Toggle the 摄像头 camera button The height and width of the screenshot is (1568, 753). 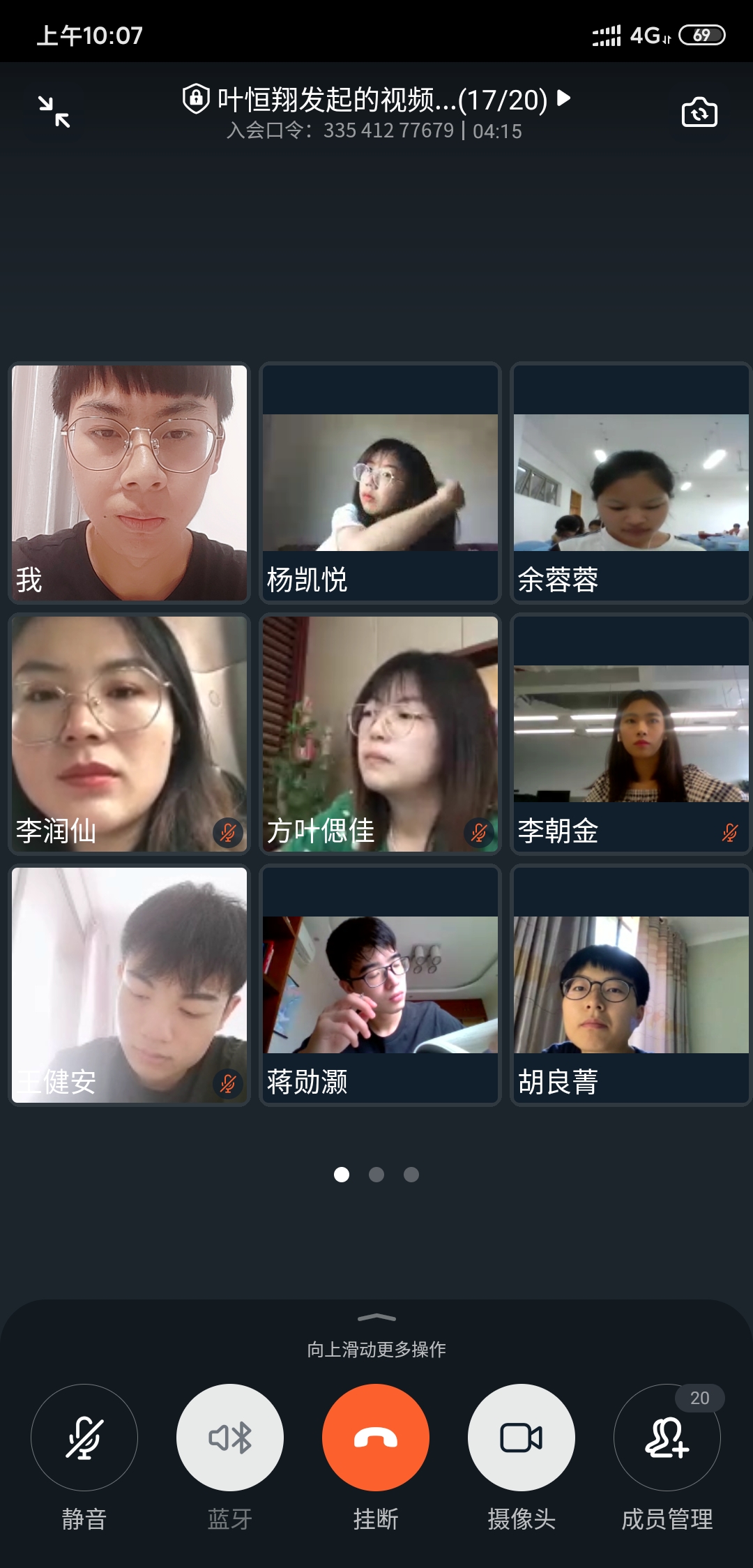coord(522,1437)
